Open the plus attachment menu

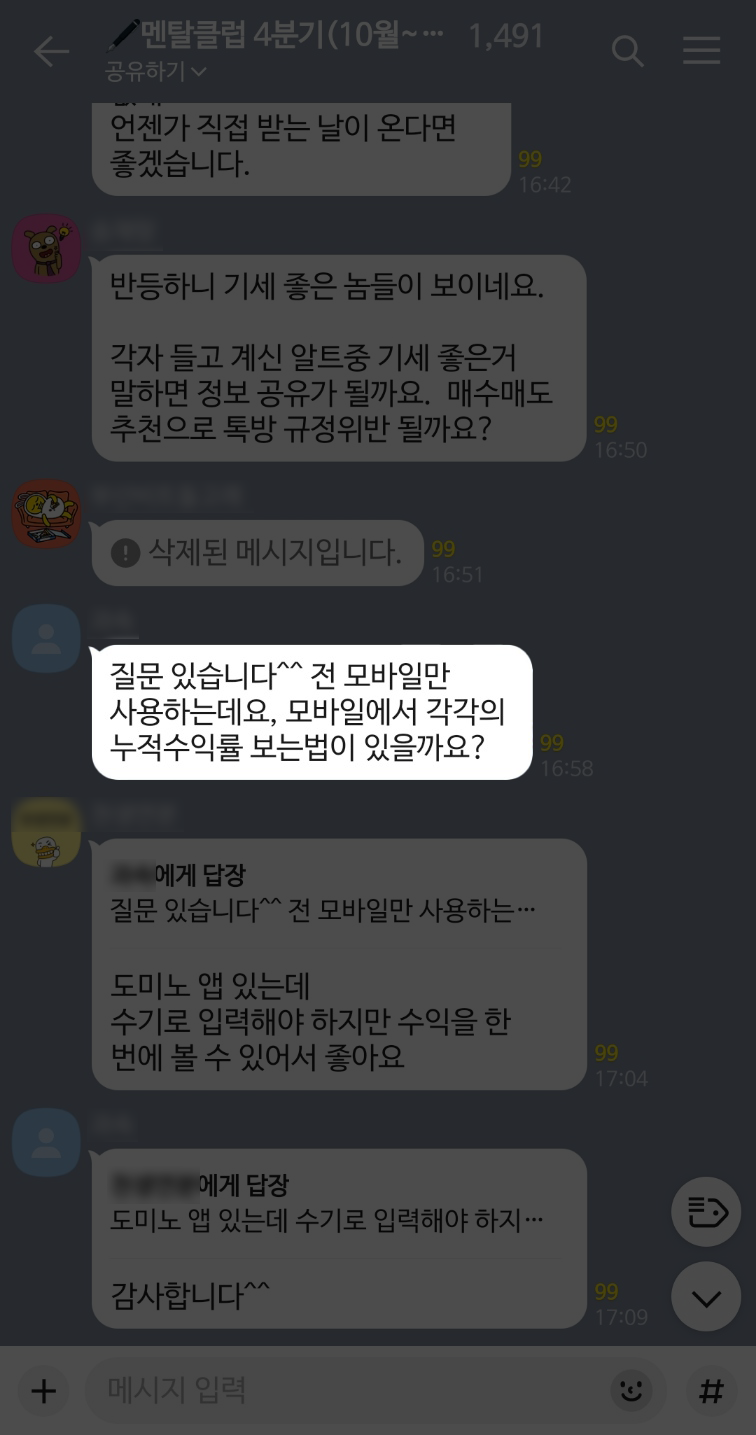43,1390
